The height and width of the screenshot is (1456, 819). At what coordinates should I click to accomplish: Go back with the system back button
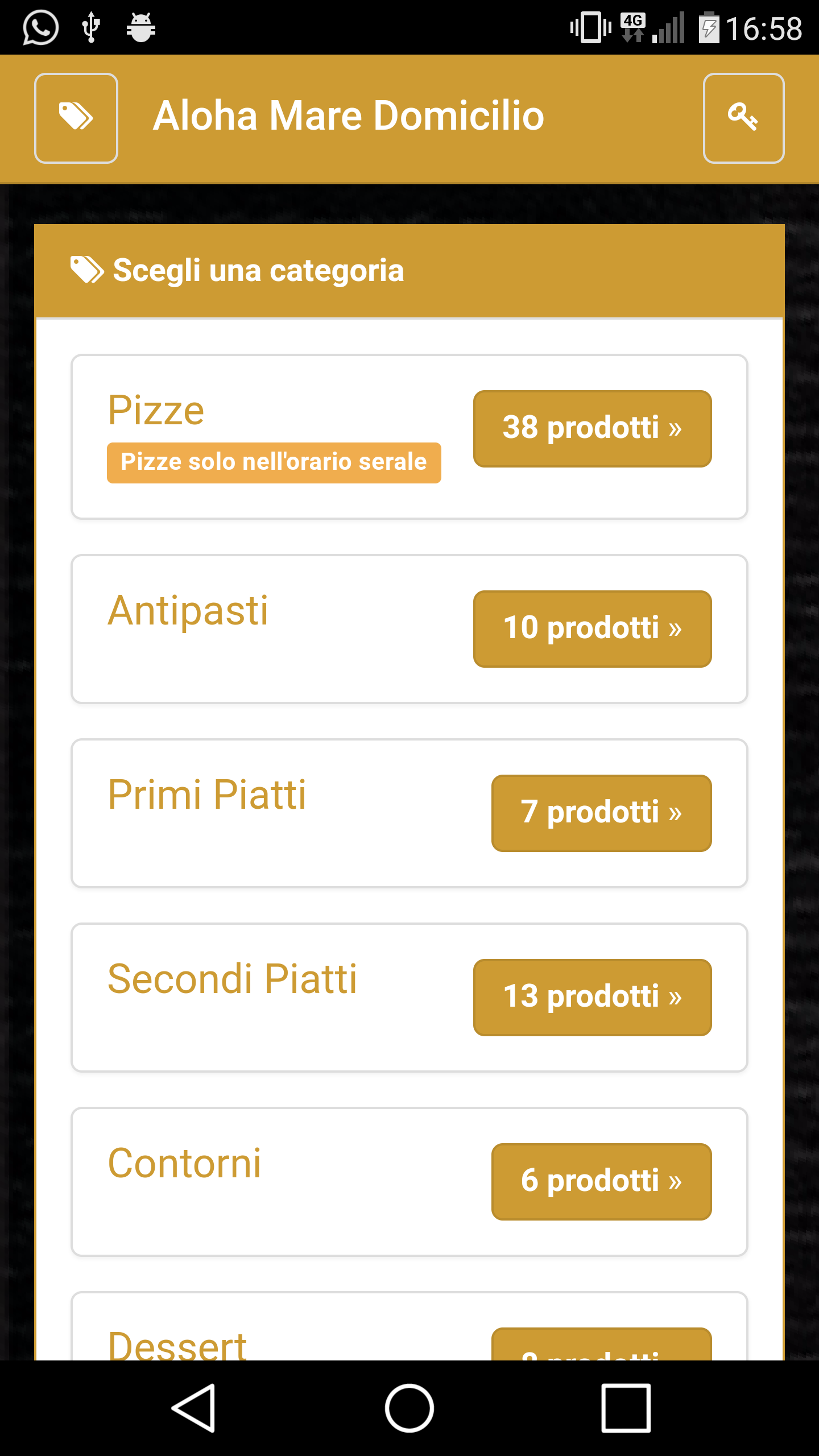click(x=193, y=1408)
